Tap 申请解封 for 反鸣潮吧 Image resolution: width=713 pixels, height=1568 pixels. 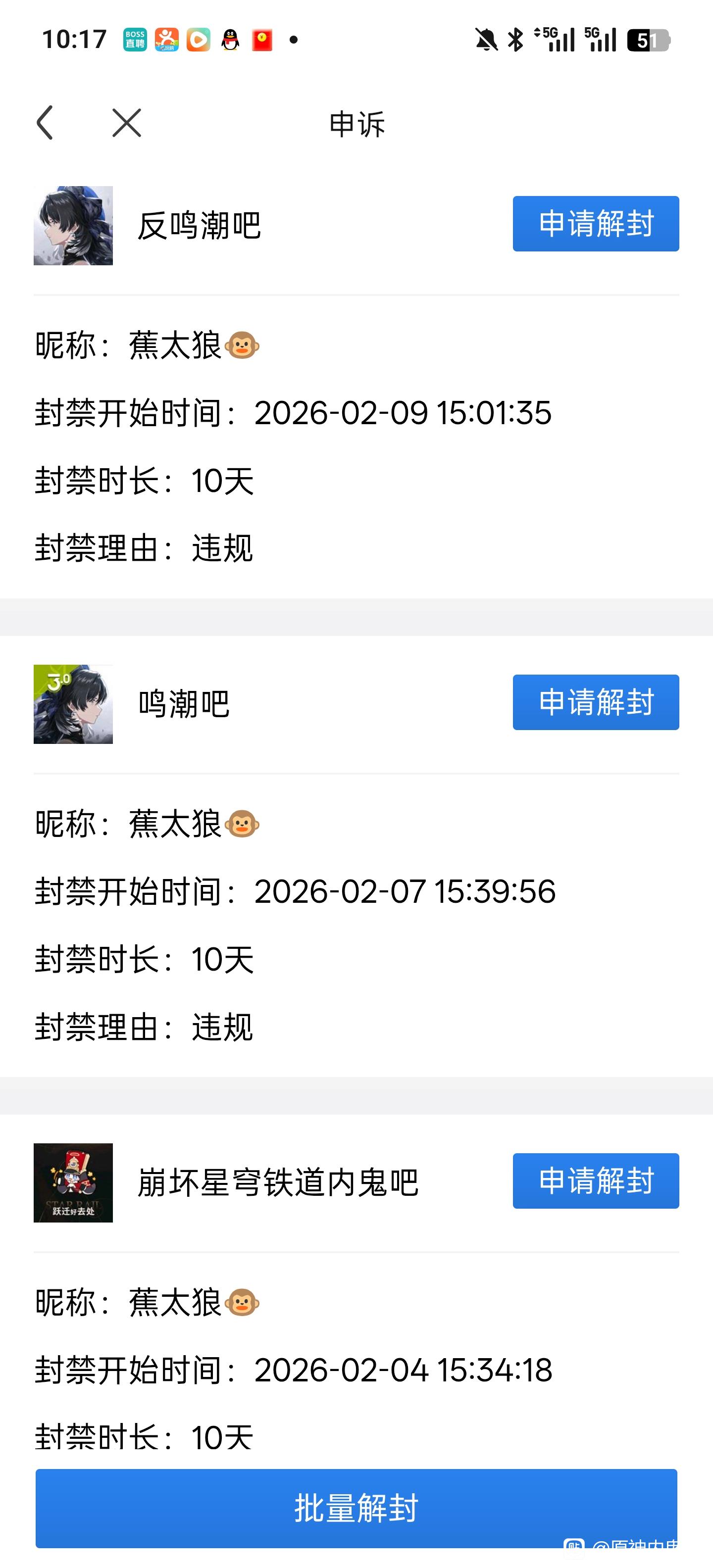pos(596,223)
